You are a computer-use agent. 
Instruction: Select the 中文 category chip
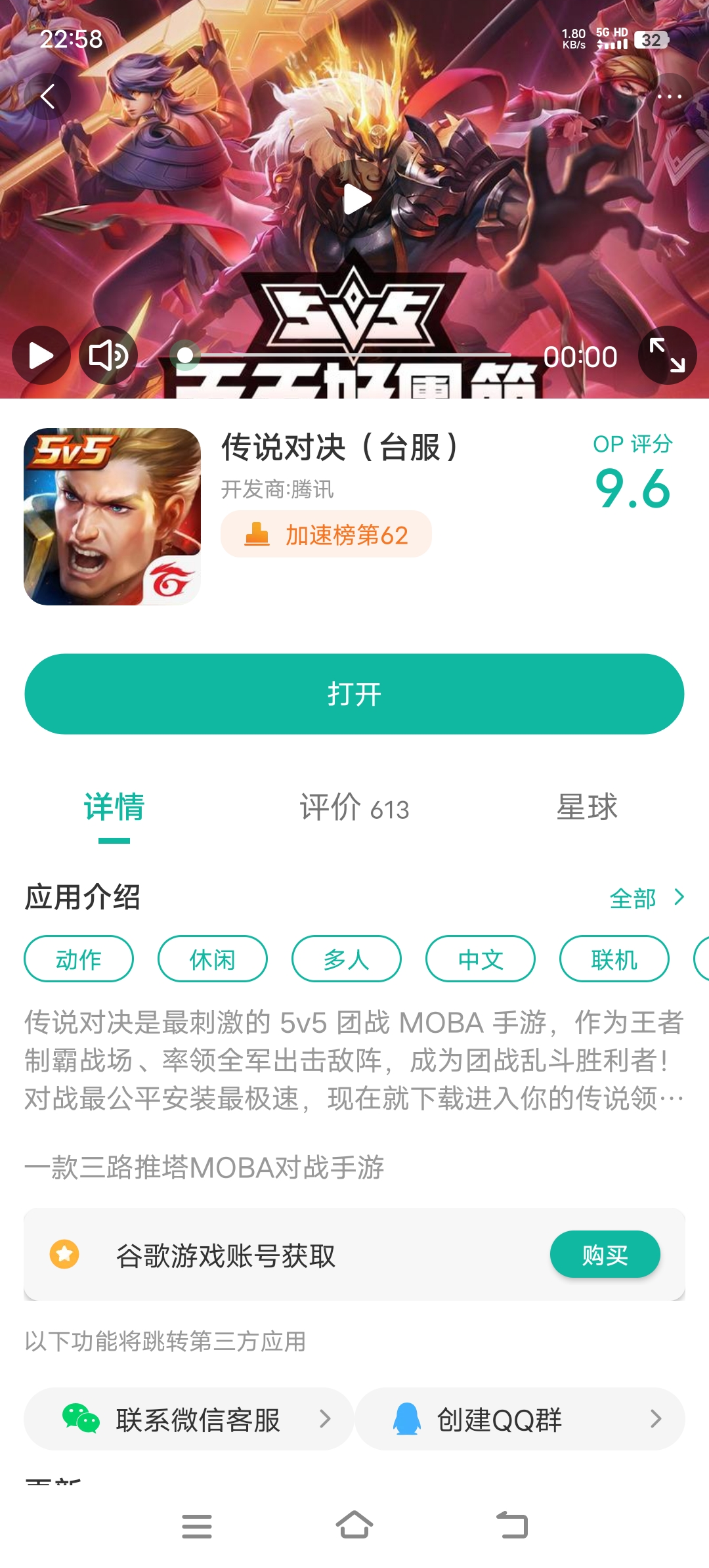[x=480, y=959]
